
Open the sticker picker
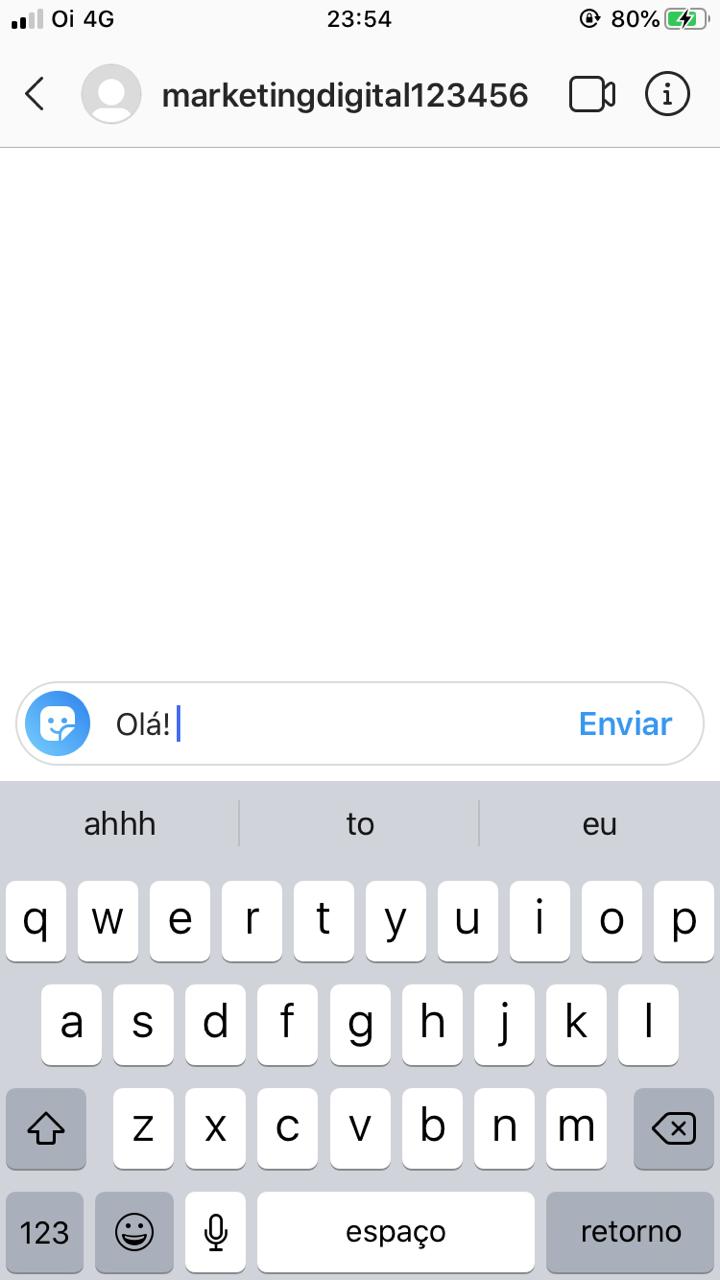tap(58, 723)
